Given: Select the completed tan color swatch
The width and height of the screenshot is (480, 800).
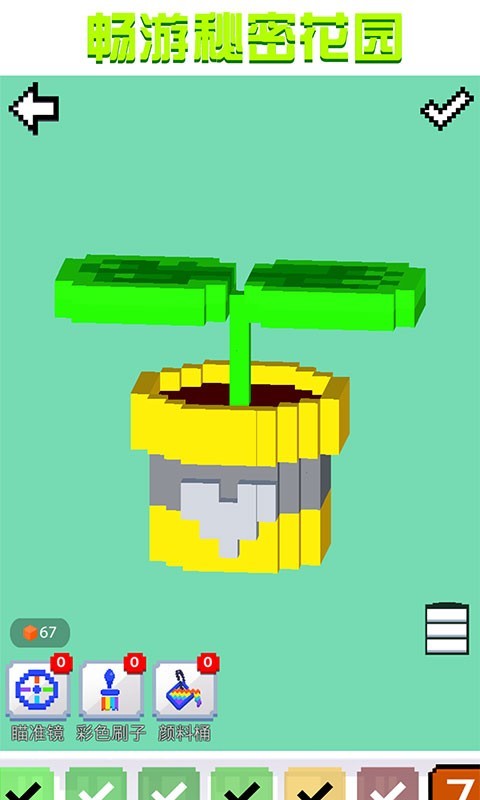Looking at the screenshot, I should (x=315, y=784).
